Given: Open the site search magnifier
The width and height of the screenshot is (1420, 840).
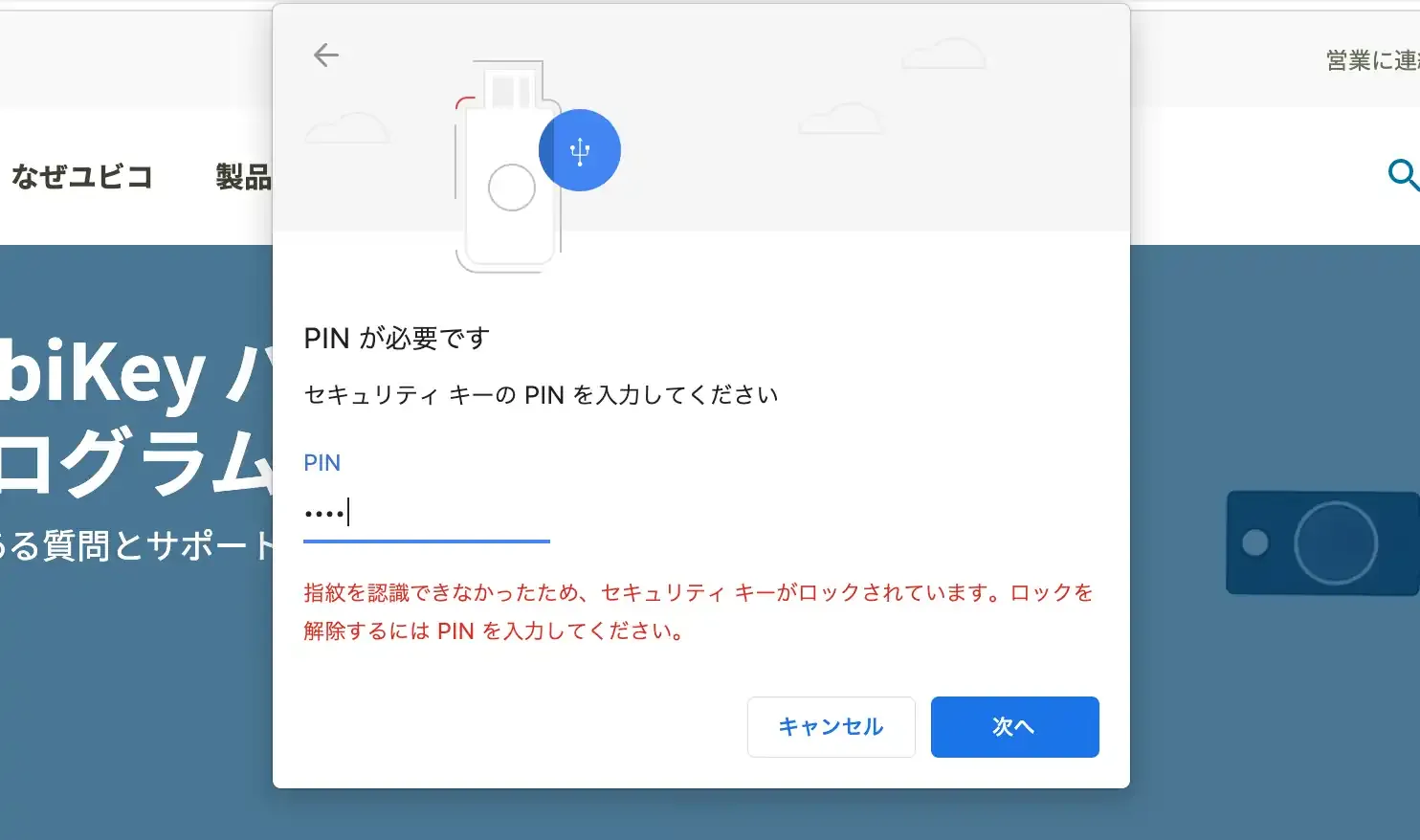Looking at the screenshot, I should point(1402,175).
